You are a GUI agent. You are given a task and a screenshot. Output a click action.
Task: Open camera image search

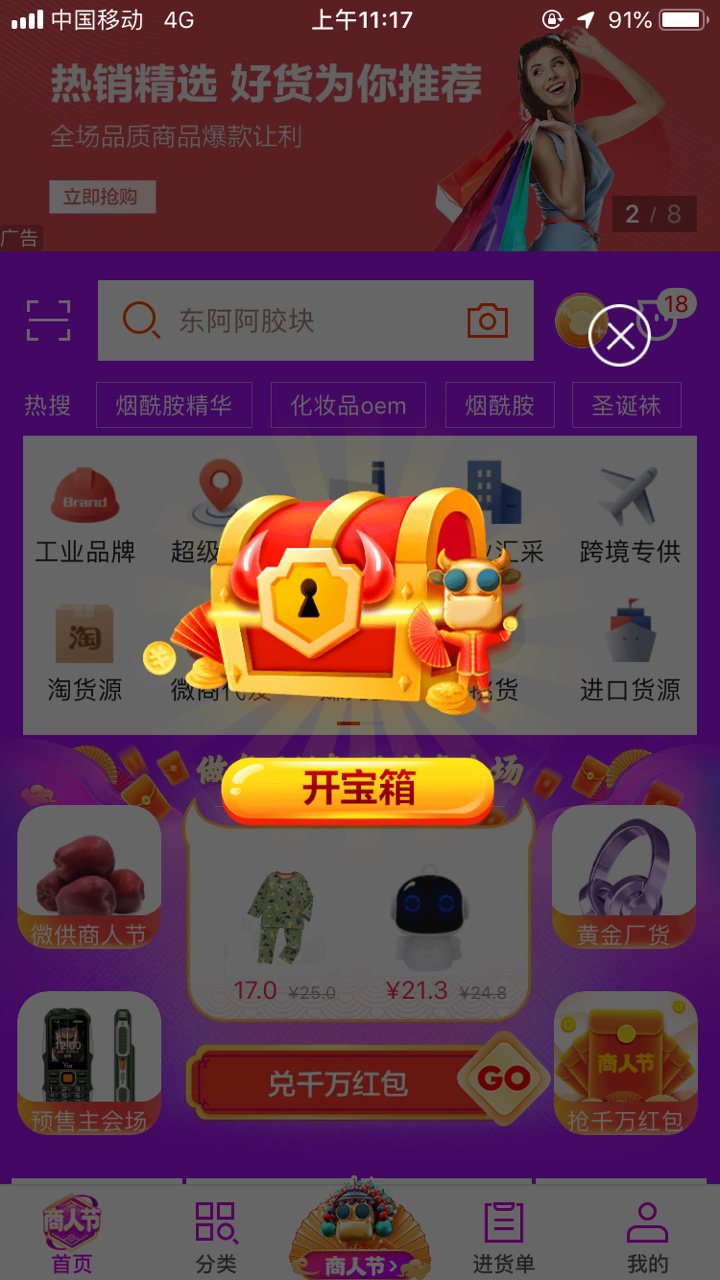click(488, 321)
